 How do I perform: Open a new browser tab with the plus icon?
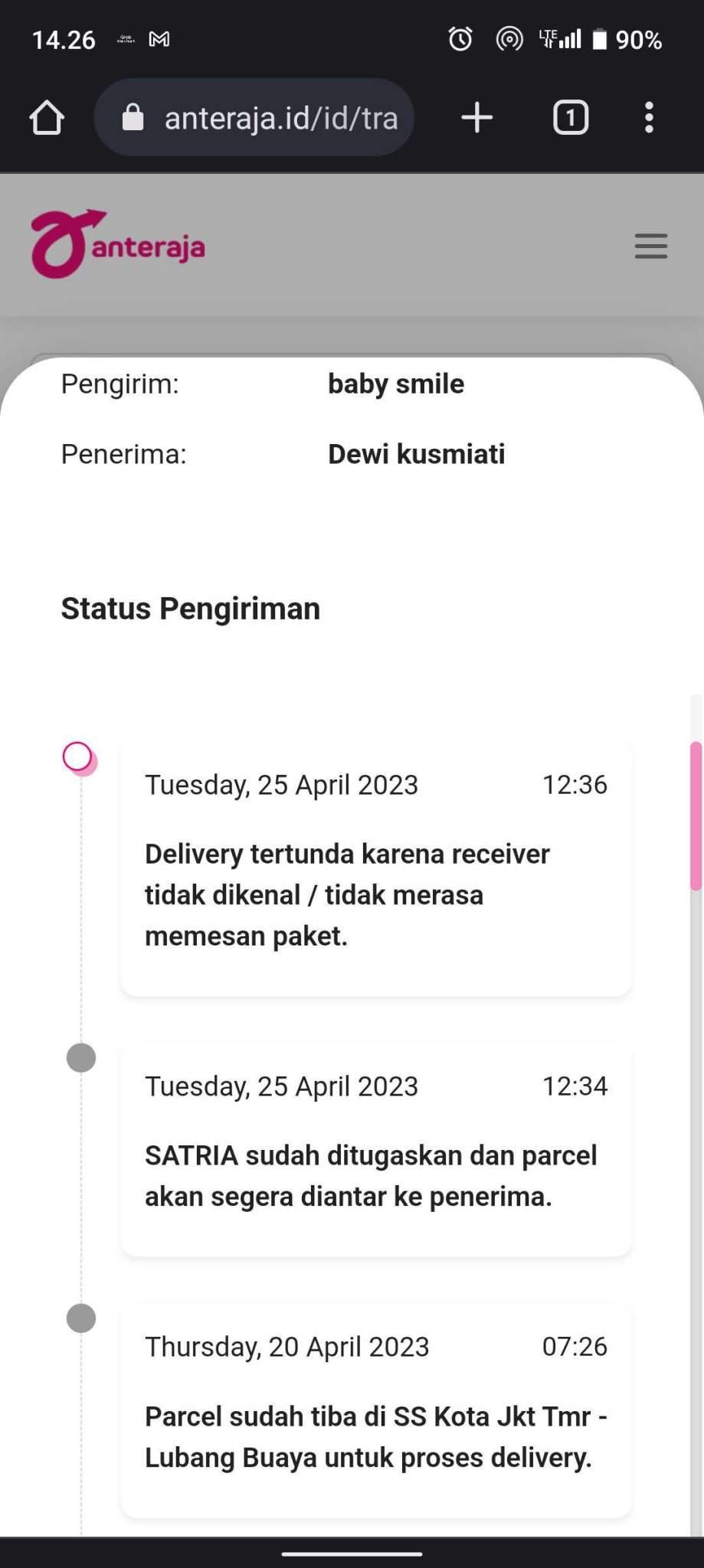(476, 117)
